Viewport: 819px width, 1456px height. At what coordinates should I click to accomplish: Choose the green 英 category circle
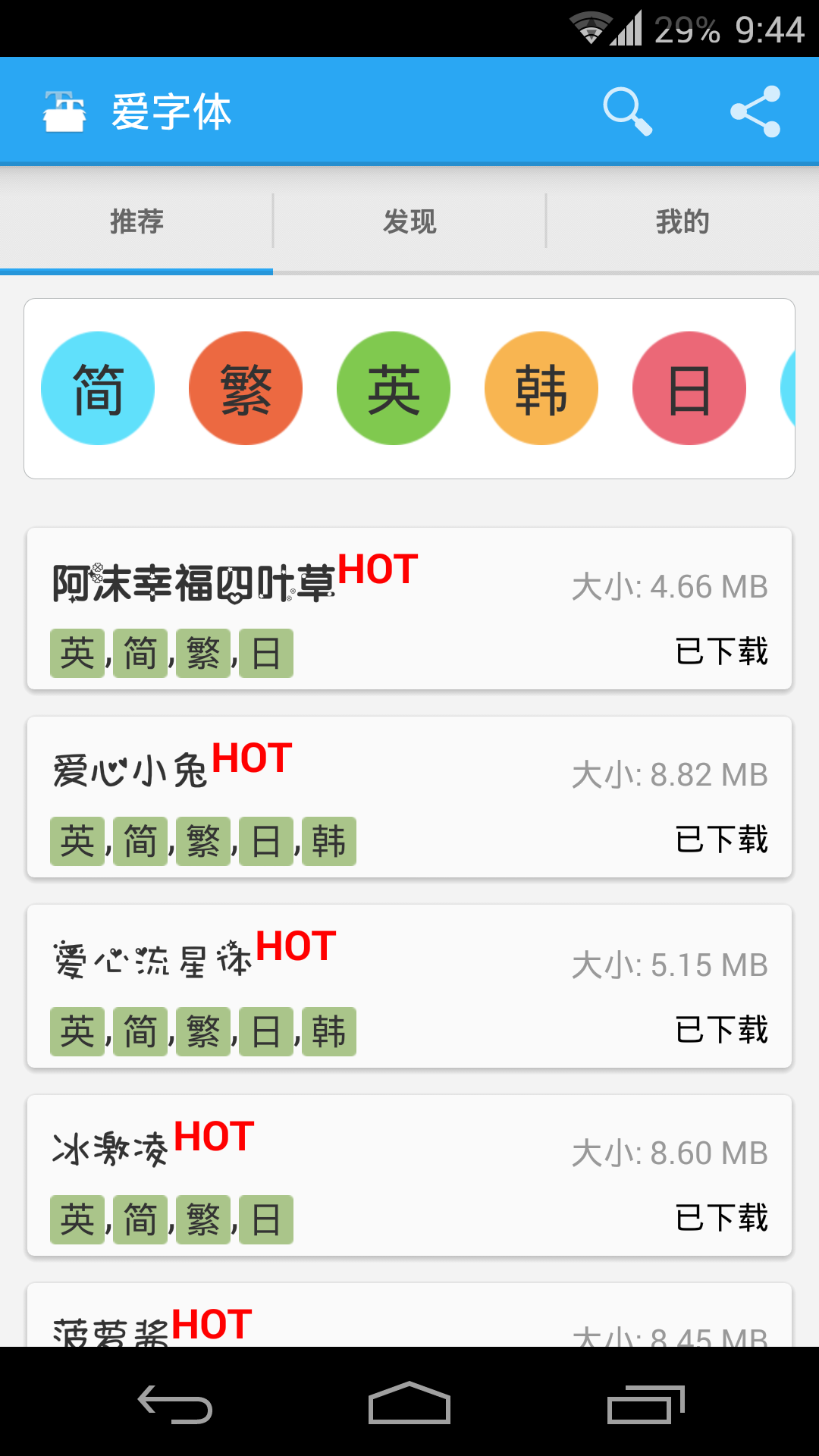point(394,388)
